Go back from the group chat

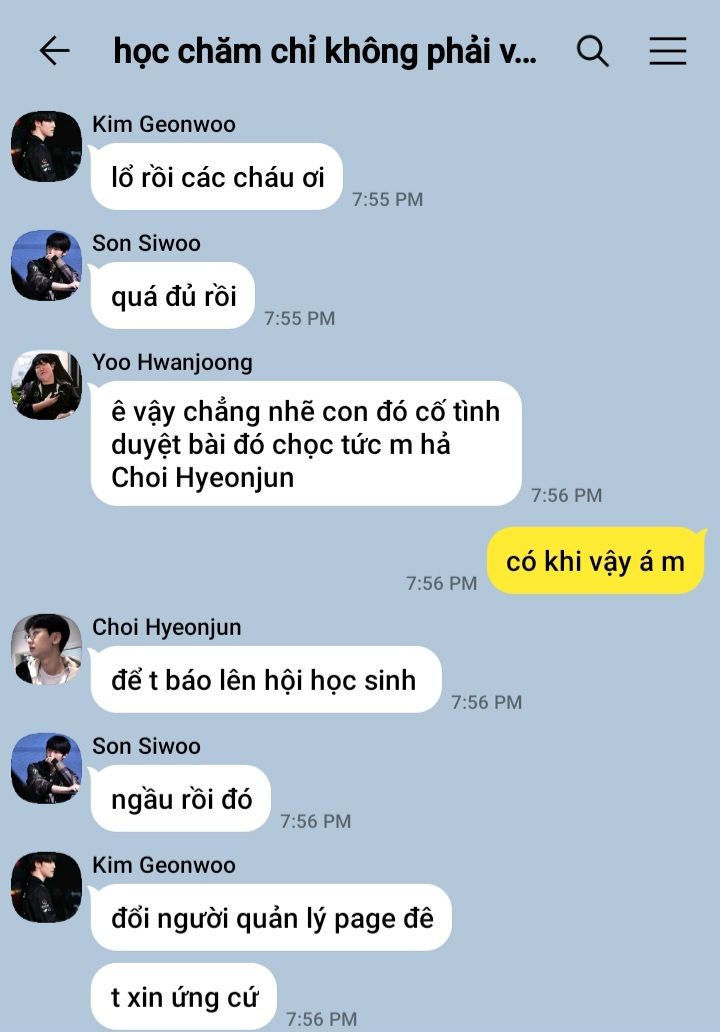(x=54, y=51)
